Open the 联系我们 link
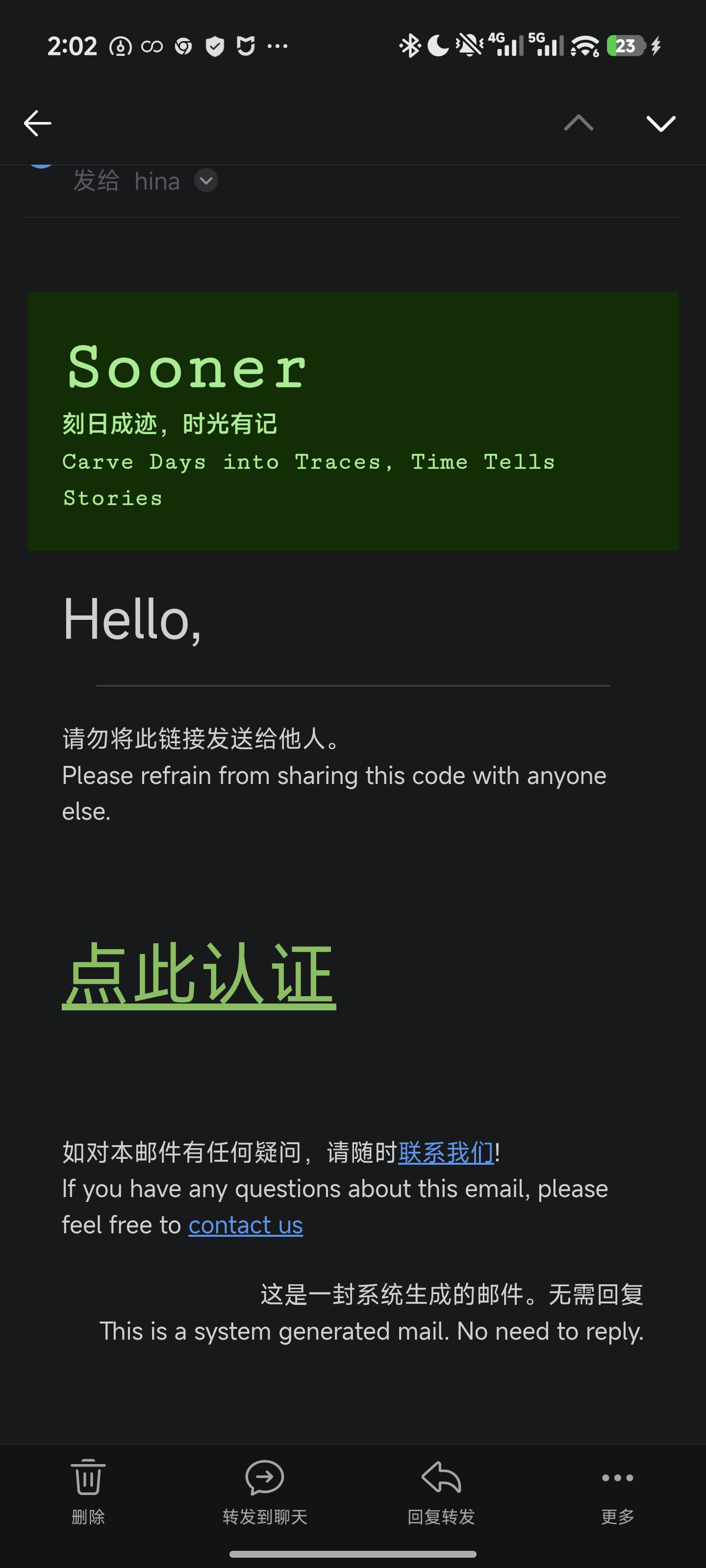The height and width of the screenshot is (1568, 706). [446, 1152]
